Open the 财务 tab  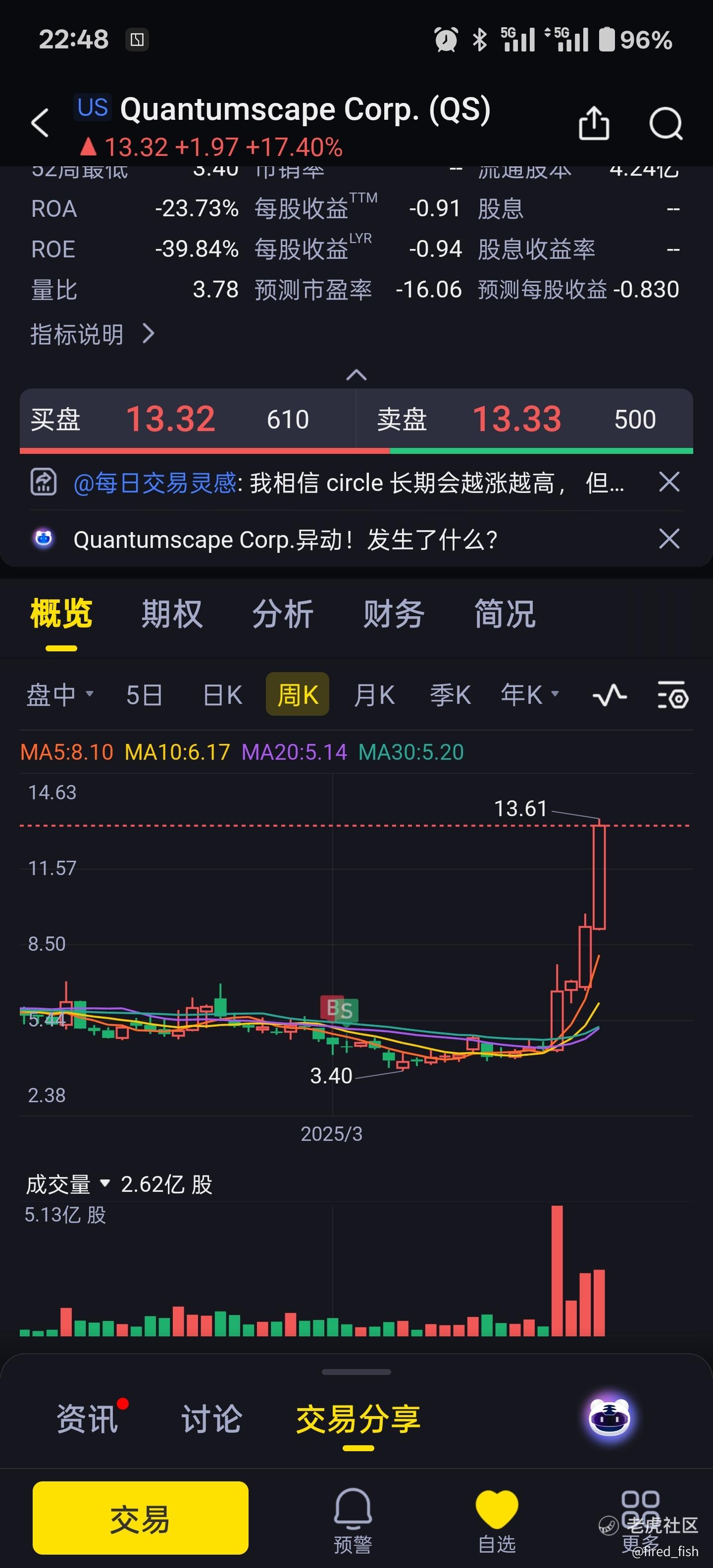pyautogui.click(x=394, y=614)
